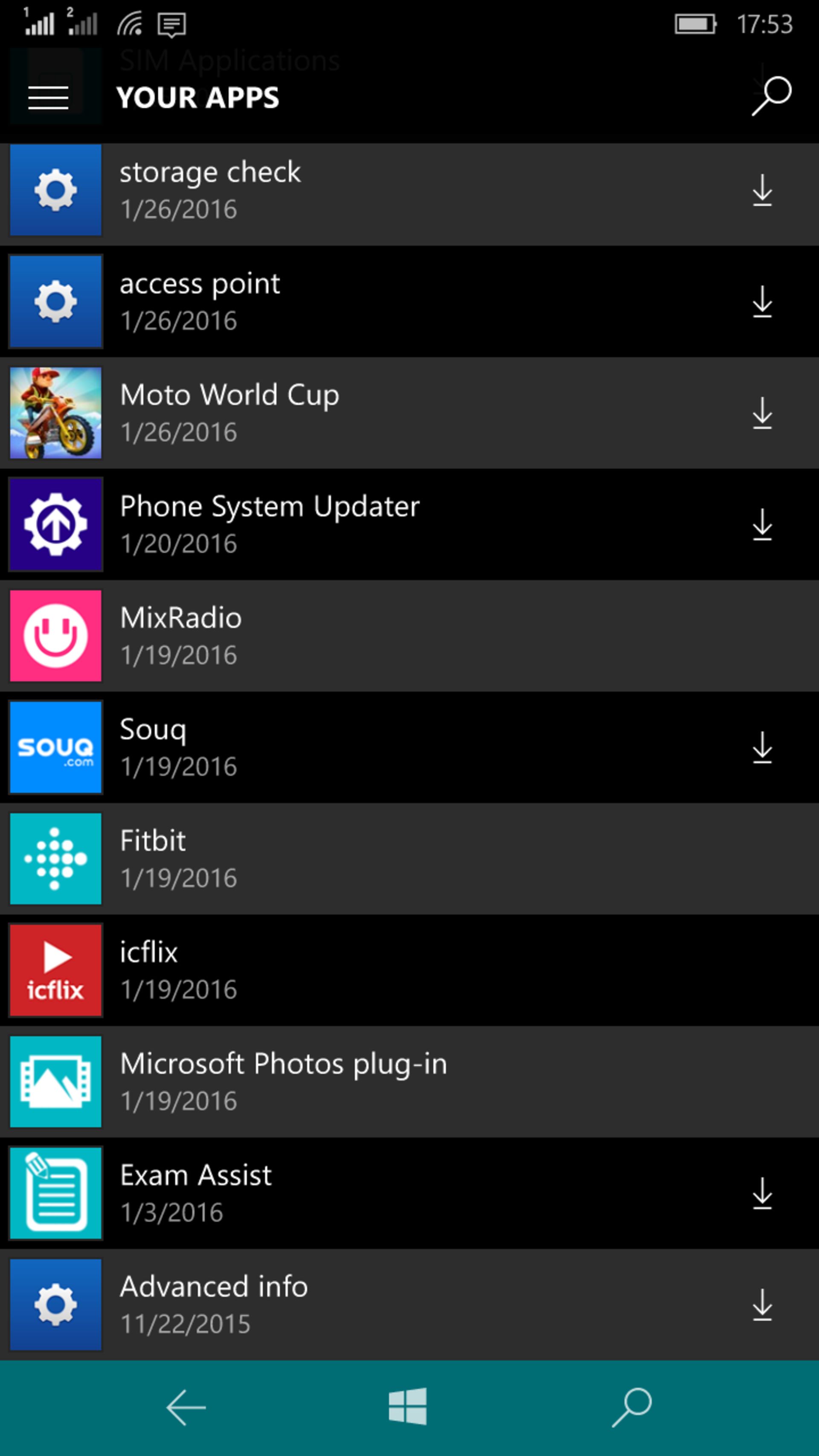Image resolution: width=819 pixels, height=1456 pixels.
Task: Download Phone System Updater
Action: coord(762,524)
